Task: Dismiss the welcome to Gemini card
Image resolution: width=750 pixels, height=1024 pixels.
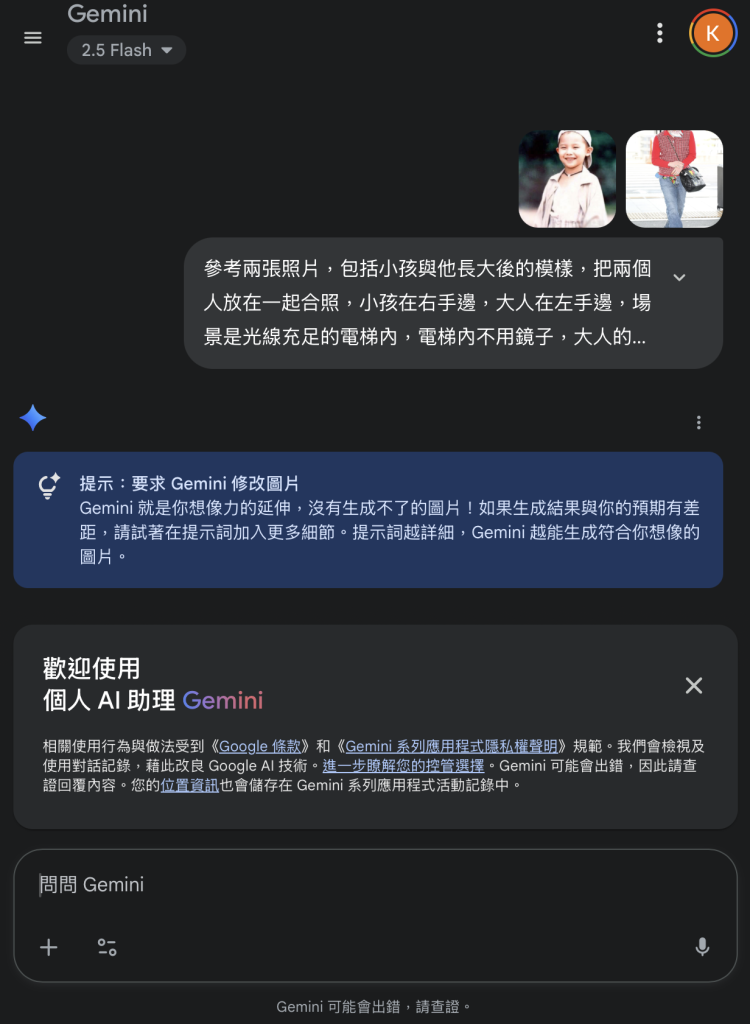Action: tap(693, 685)
